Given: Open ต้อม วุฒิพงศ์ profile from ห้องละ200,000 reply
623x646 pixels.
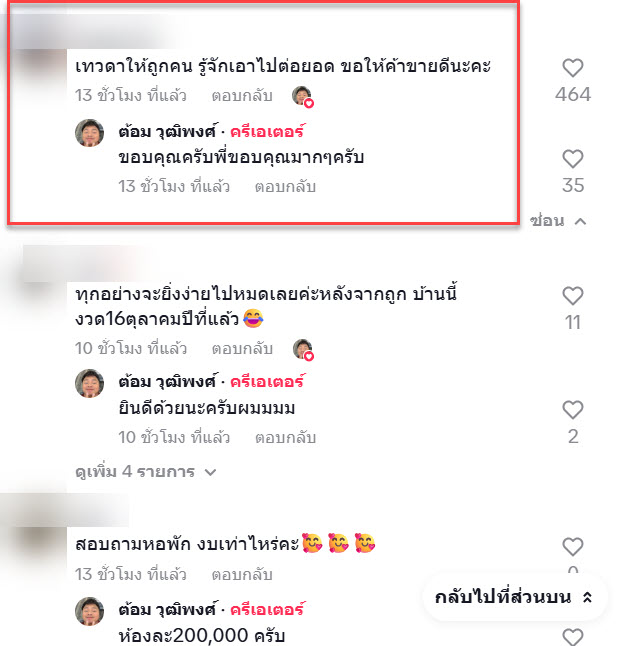Looking at the screenshot, I should point(167,609).
